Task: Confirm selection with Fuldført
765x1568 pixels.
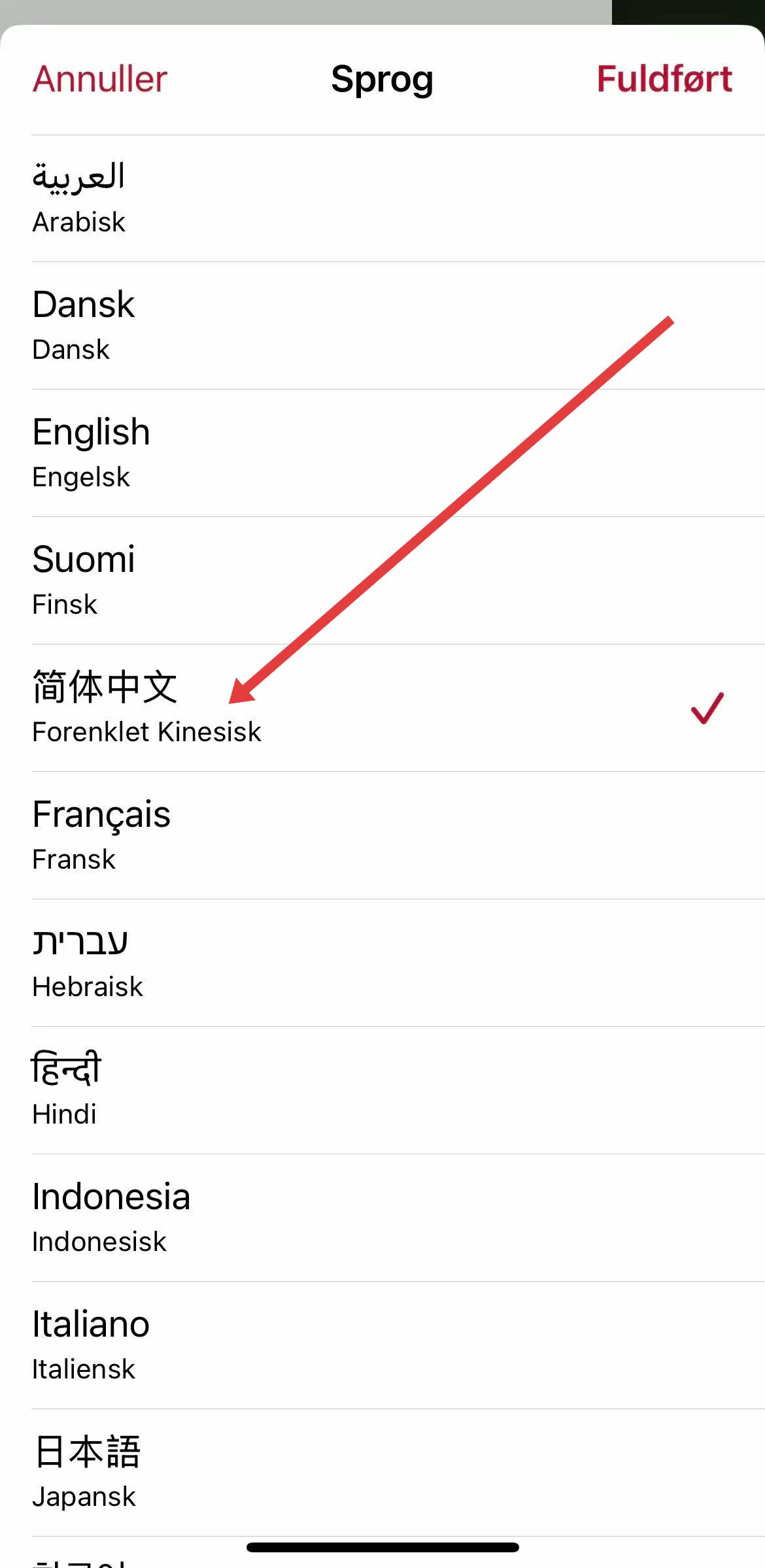Action: [x=664, y=79]
